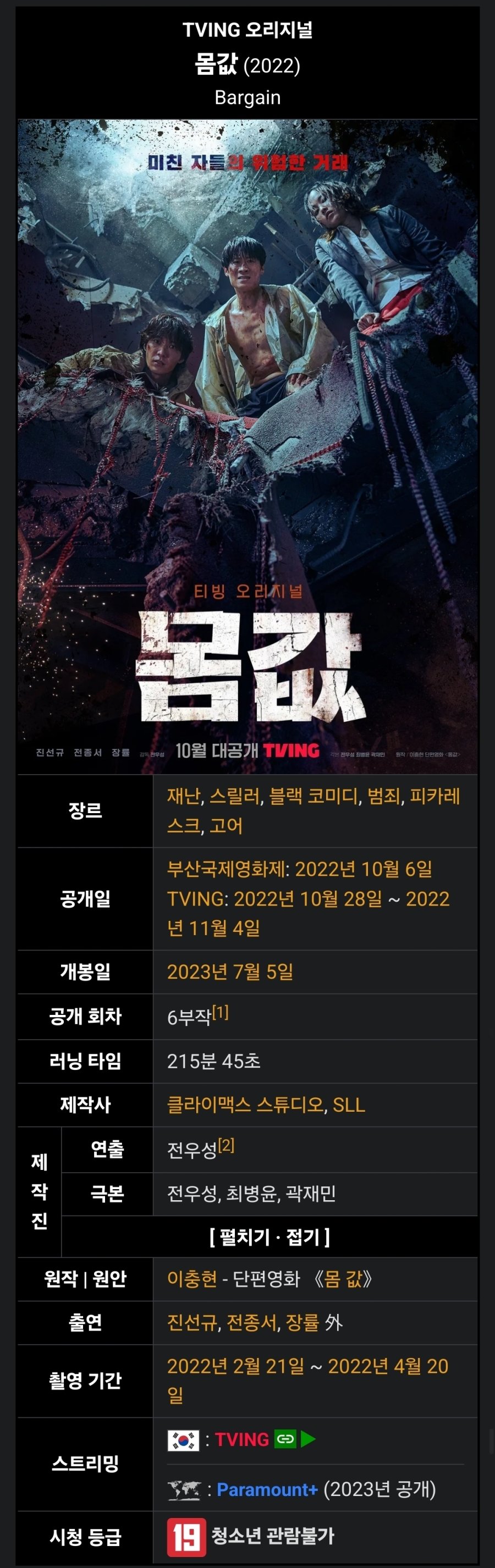
Task: Open the 장률 actor link
Action: (302, 1323)
